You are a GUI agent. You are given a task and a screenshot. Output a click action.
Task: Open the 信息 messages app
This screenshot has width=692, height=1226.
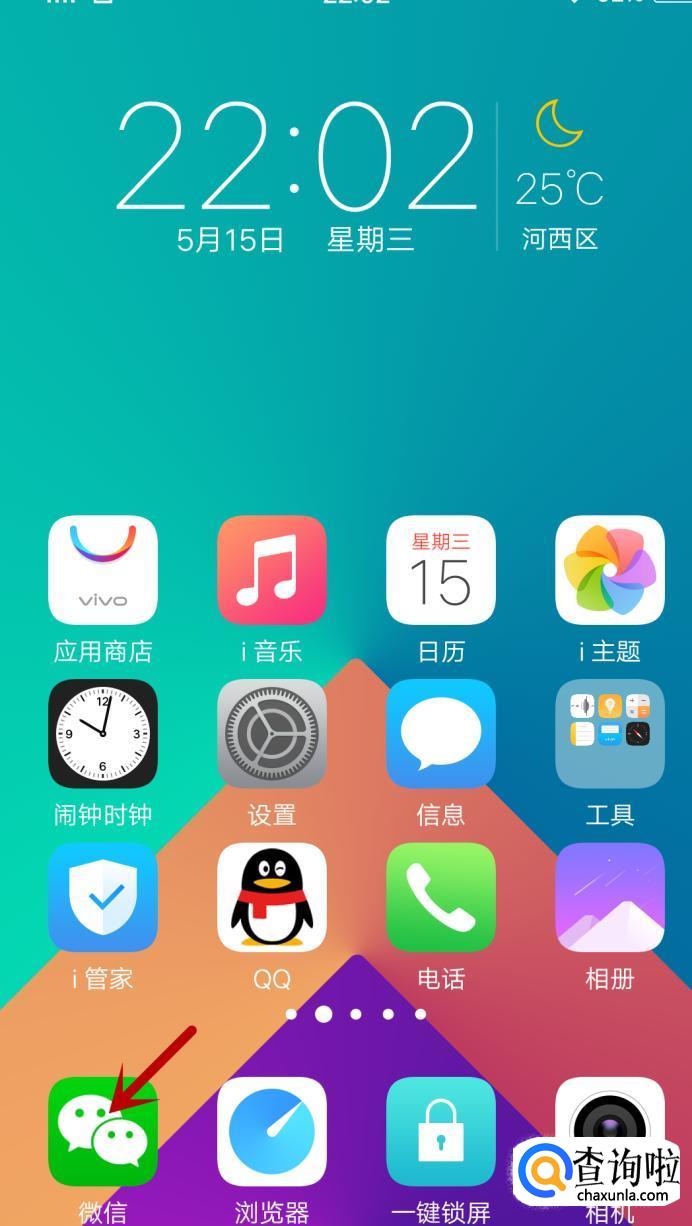[441, 734]
